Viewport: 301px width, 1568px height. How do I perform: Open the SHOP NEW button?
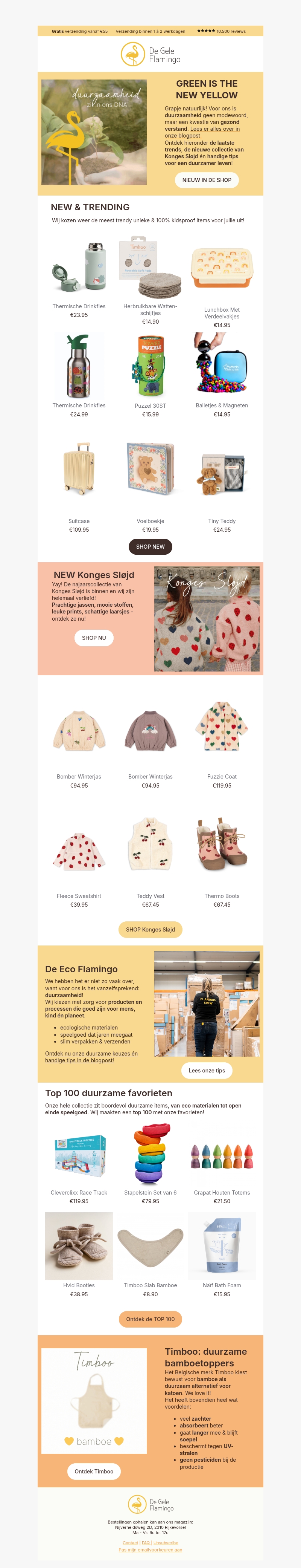150,547
